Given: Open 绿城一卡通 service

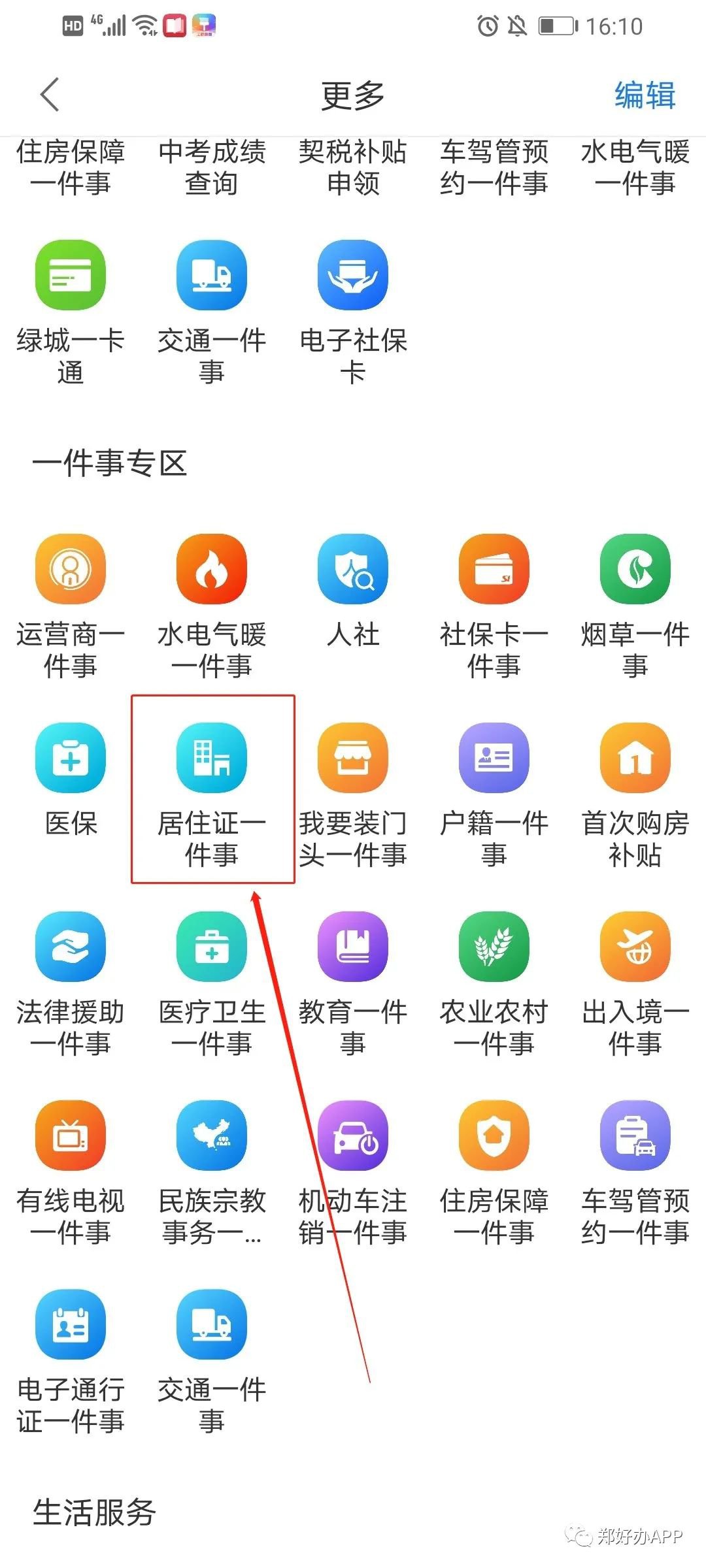Looking at the screenshot, I should (x=71, y=275).
